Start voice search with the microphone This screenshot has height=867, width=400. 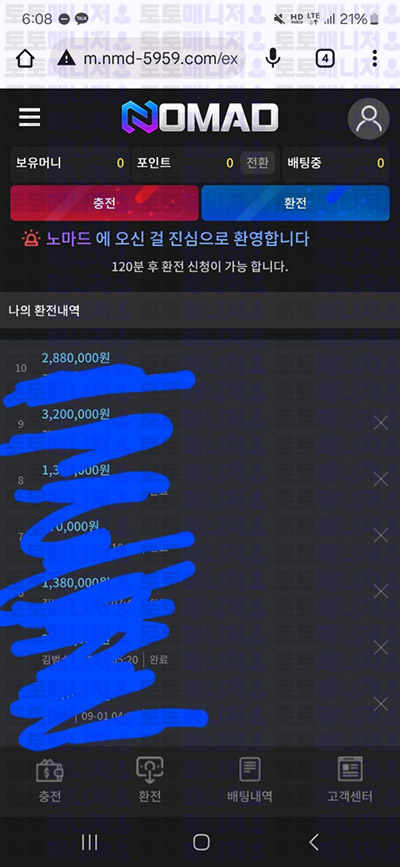(x=273, y=58)
